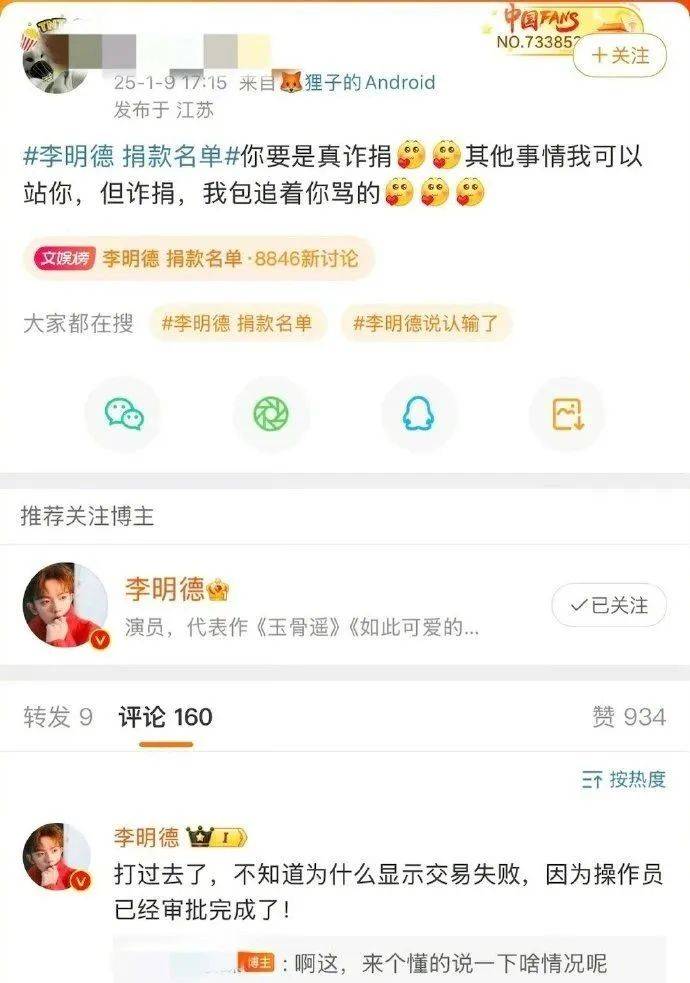Viewport: 690px width, 983px height.
Task: Save the post as an image
Action: (x=566, y=414)
